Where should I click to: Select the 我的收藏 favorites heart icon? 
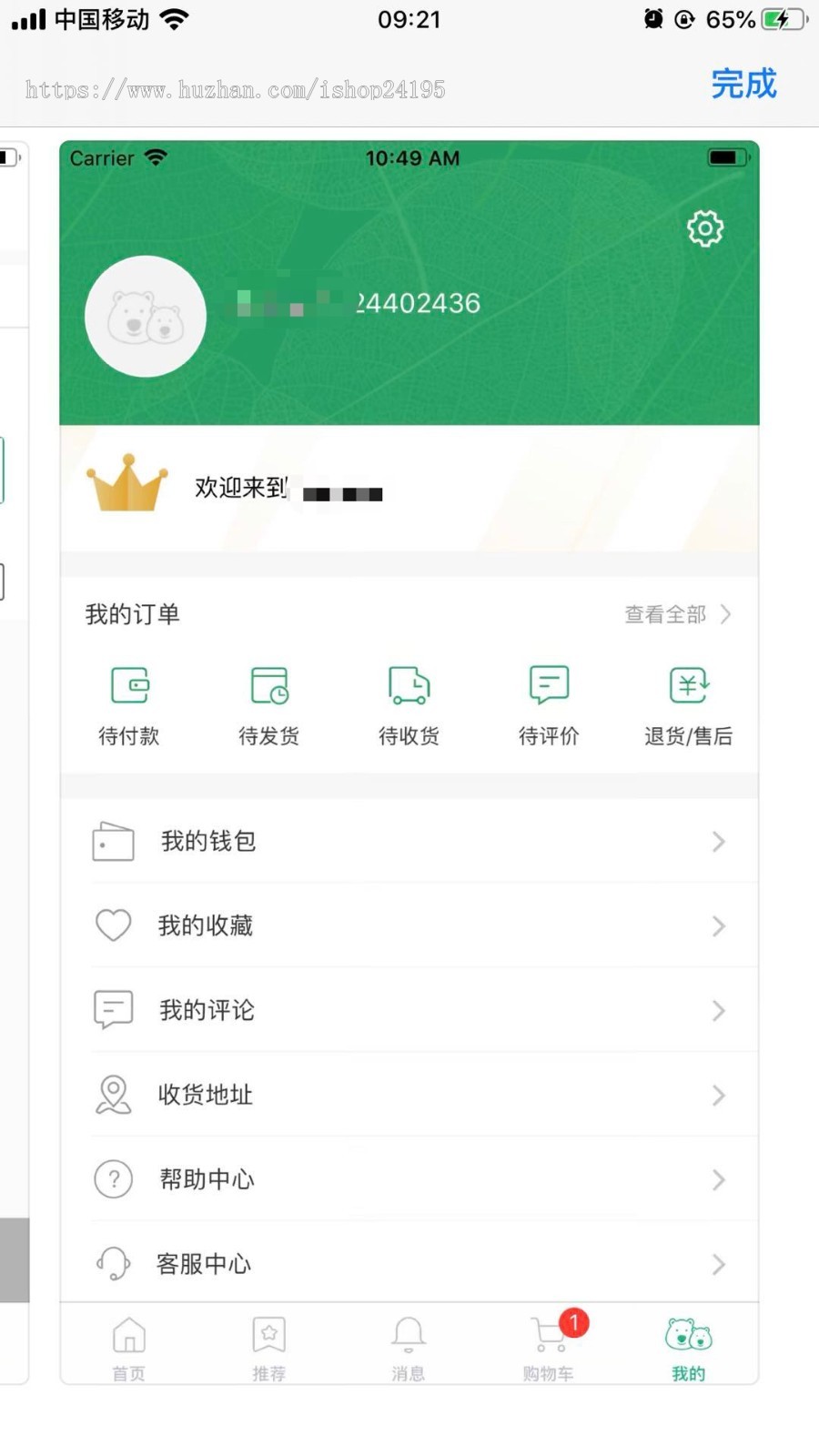[113, 925]
